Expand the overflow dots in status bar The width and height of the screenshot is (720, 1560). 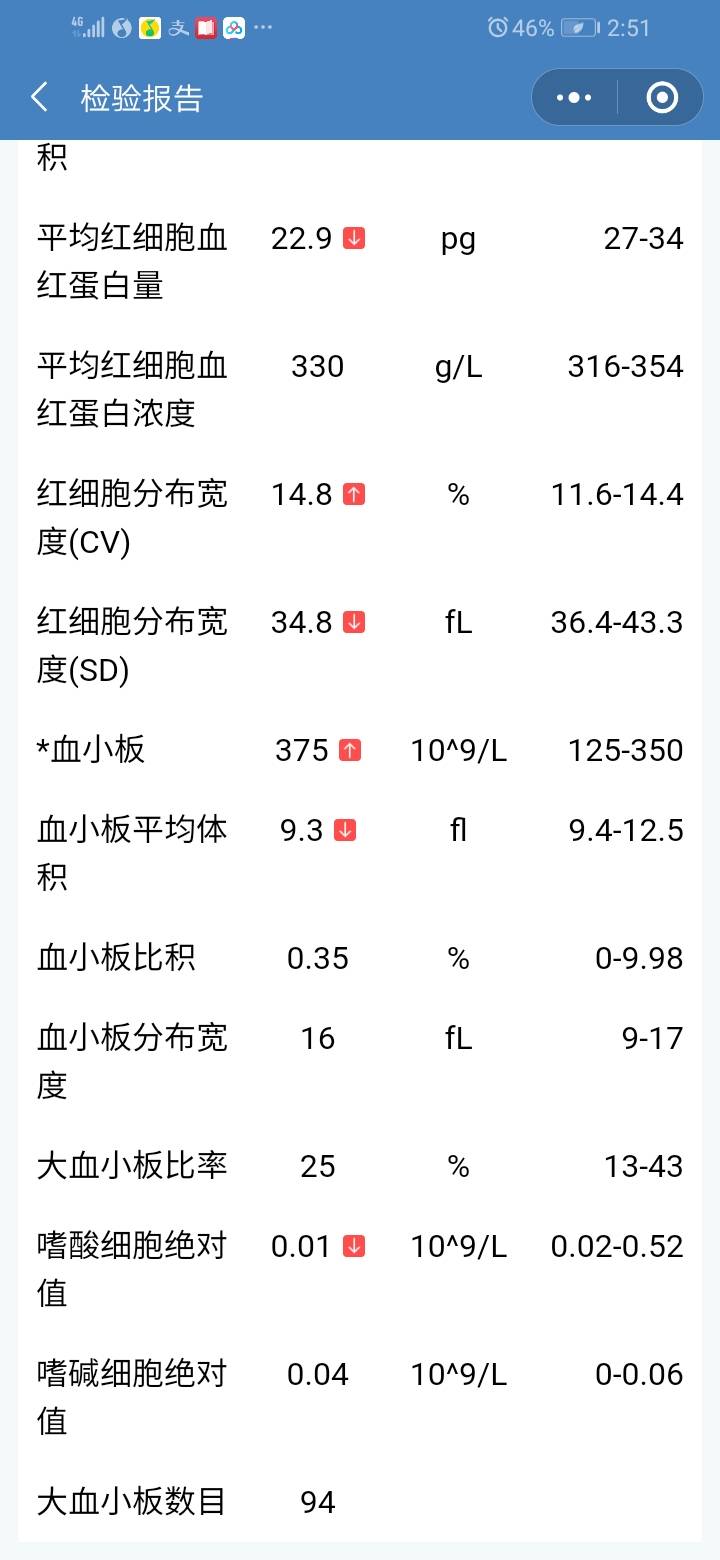(x=262, y=27)
